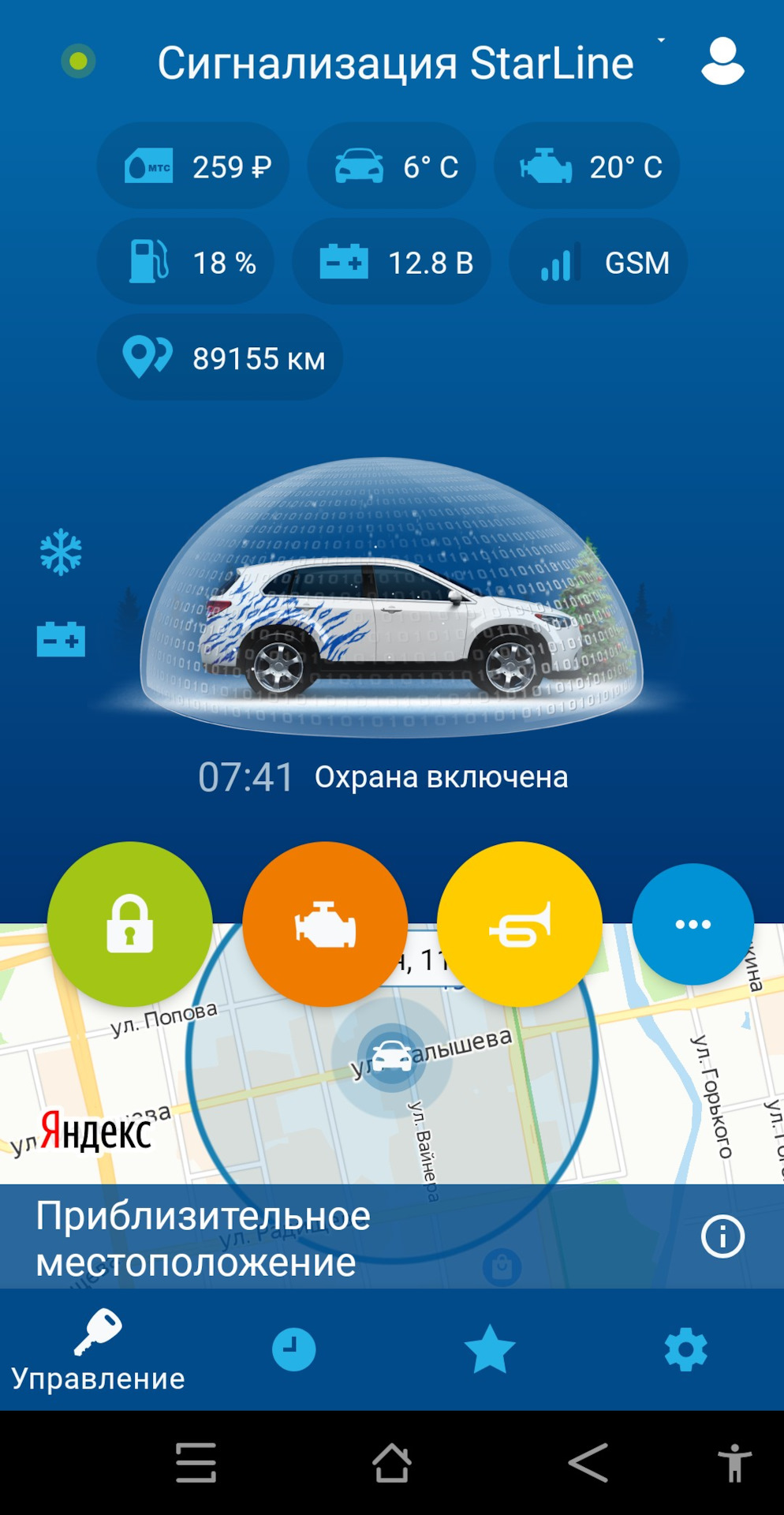
Task: Switch to the favorites star tab
Action: 489,1349
